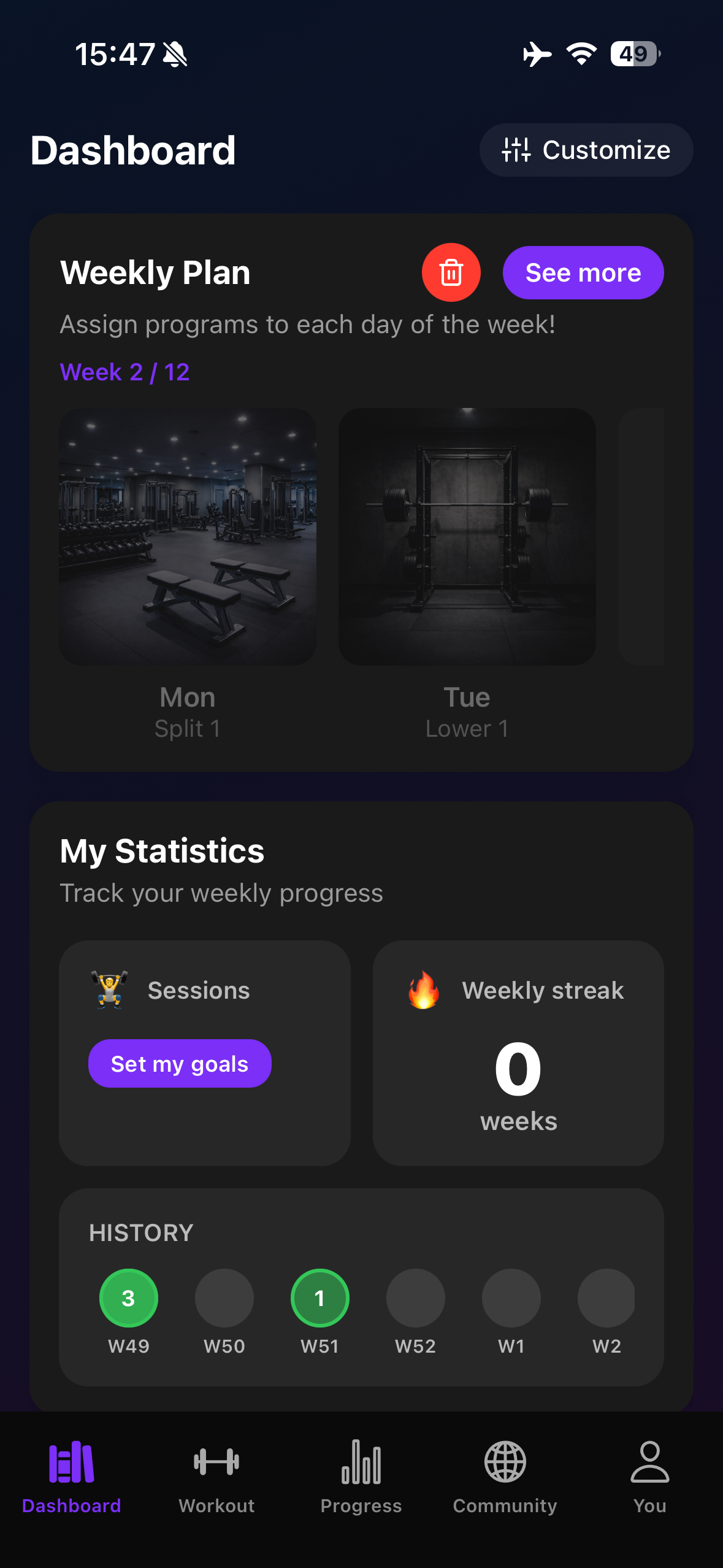Tap the fire emoji on Weekly streak card

click(x=423, y=990)
